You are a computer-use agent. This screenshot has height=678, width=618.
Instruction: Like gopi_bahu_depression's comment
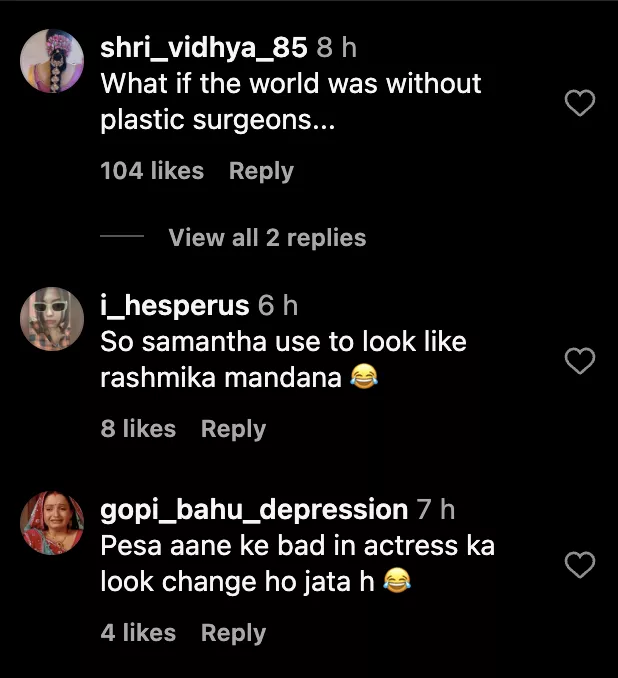coord(580,566)
